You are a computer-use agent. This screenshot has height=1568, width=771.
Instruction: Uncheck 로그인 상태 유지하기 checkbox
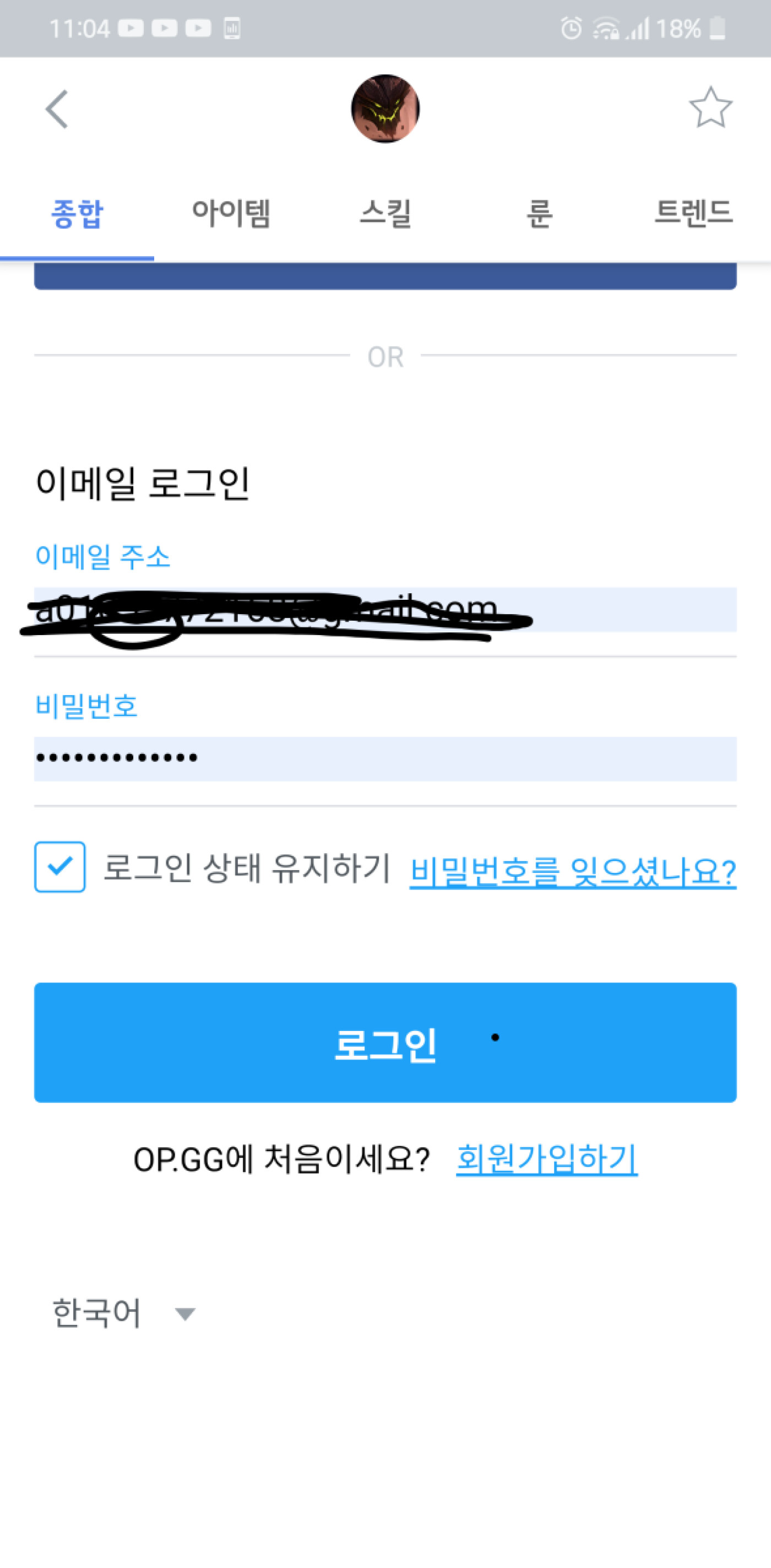tap(59, 867)
